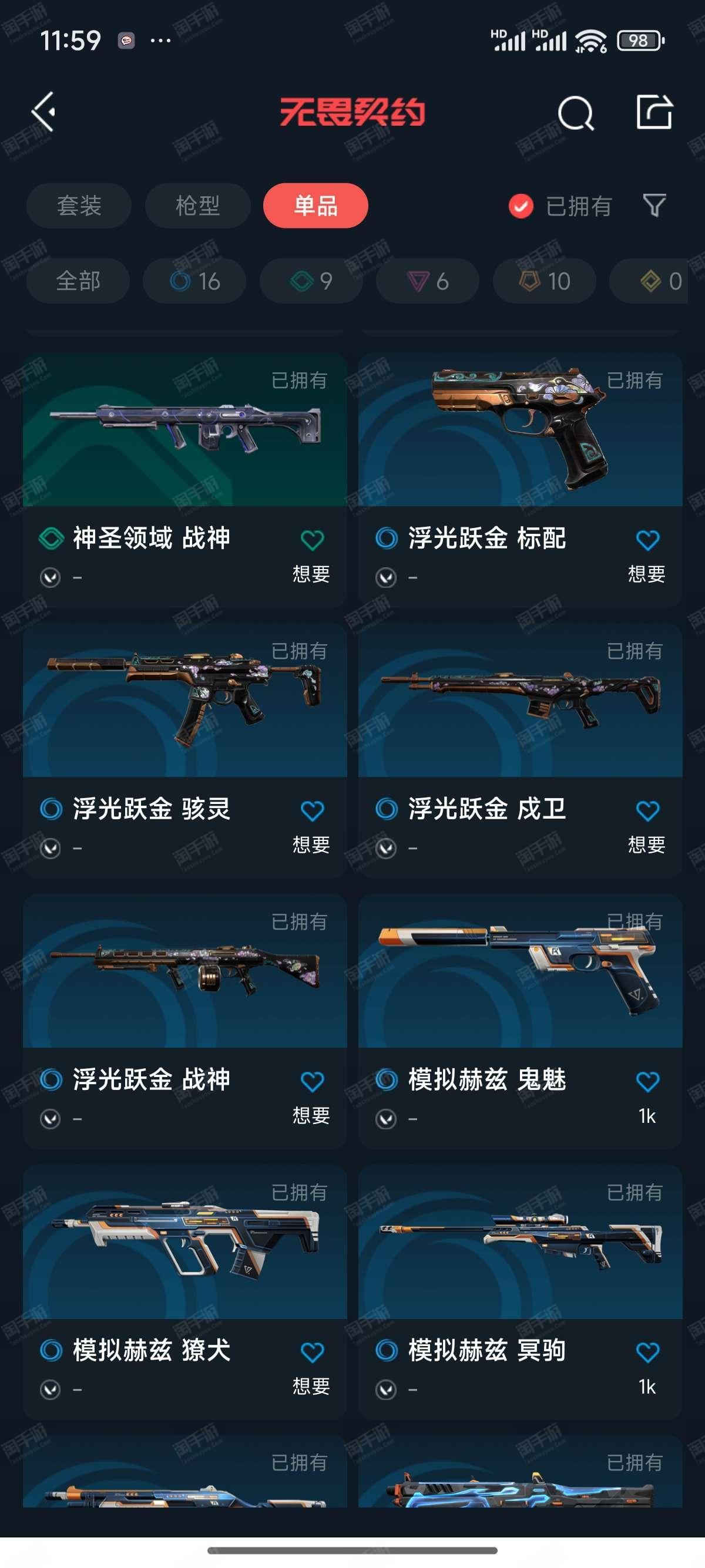
Task: Switch to the 套装 tab
Action: 79,206
